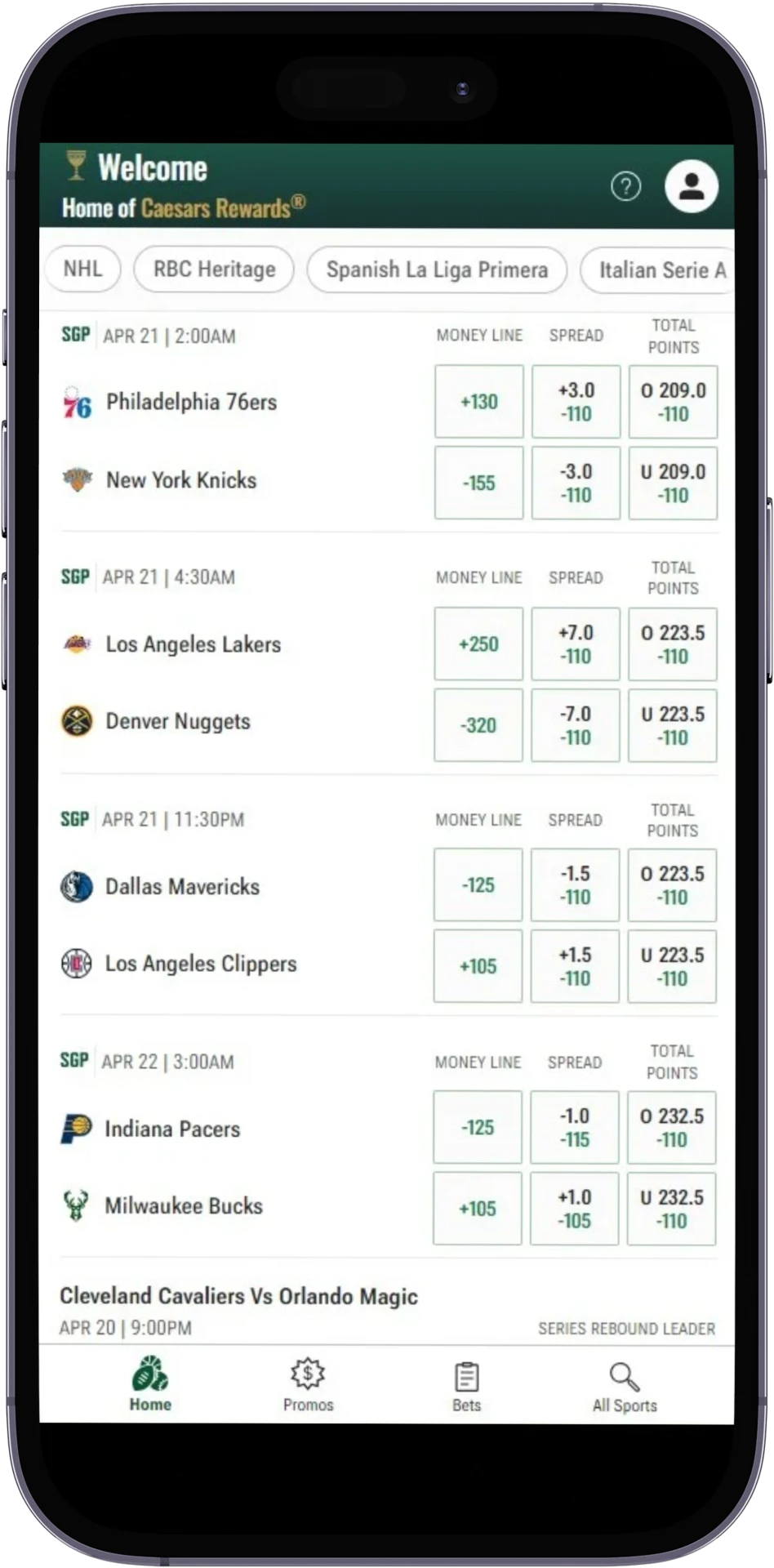The height and width of the screenshot is (1568, 774).
Task: Go to the Home tab
Action: 150,1385
